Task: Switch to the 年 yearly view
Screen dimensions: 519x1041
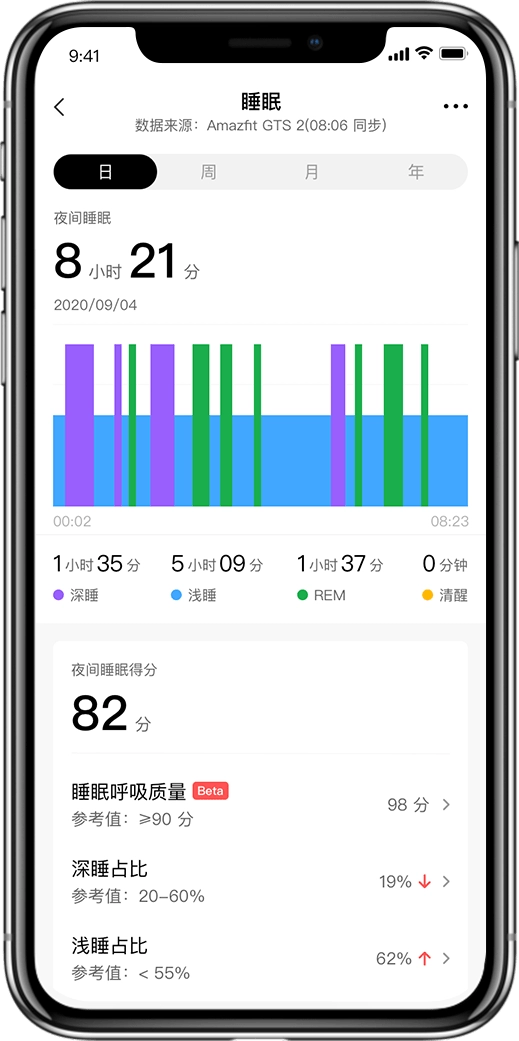Action: click(416, 172)
